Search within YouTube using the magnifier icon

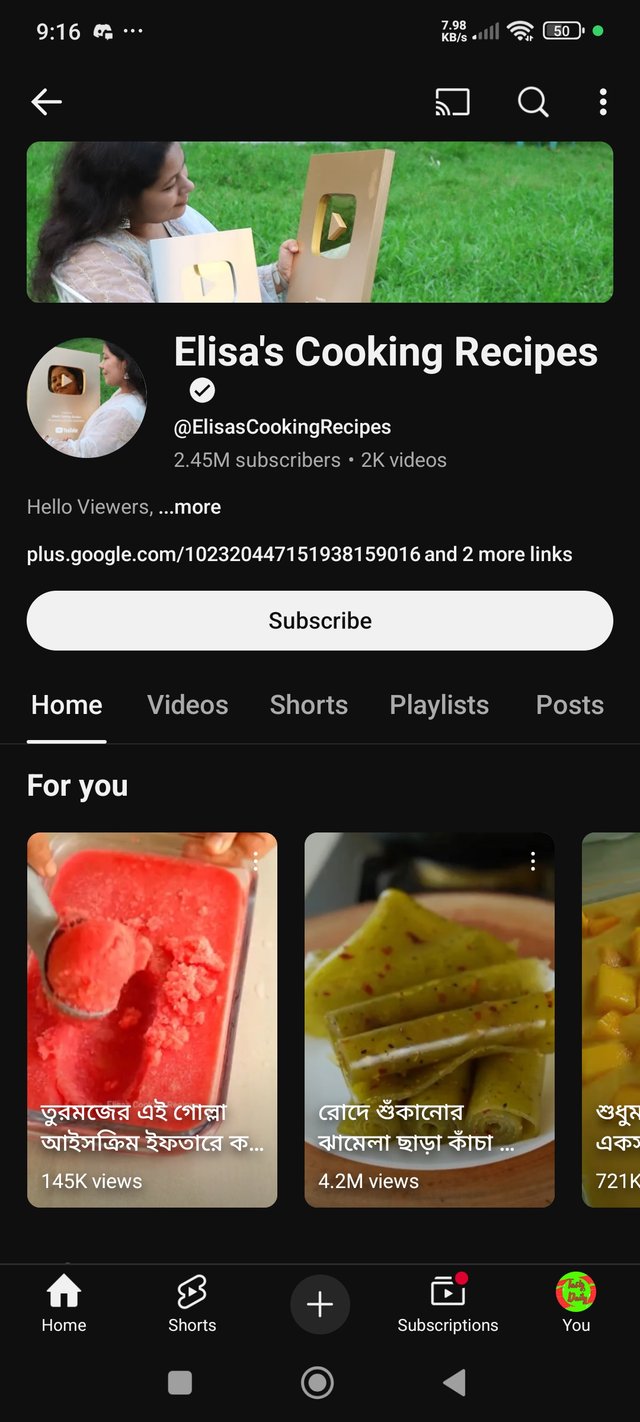(x=532, y=102)
